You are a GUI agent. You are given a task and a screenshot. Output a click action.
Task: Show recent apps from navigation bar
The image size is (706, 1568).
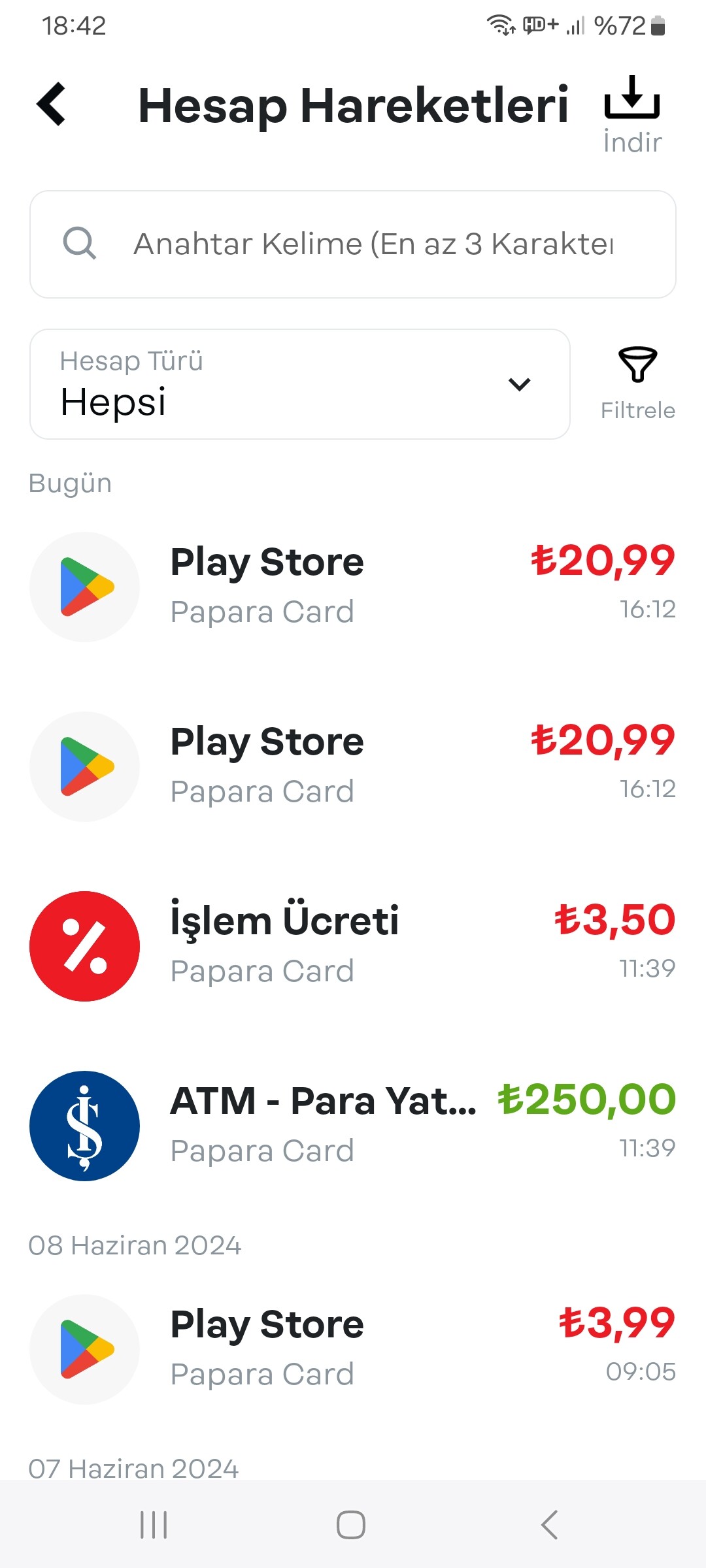(x=154, y=1525)
